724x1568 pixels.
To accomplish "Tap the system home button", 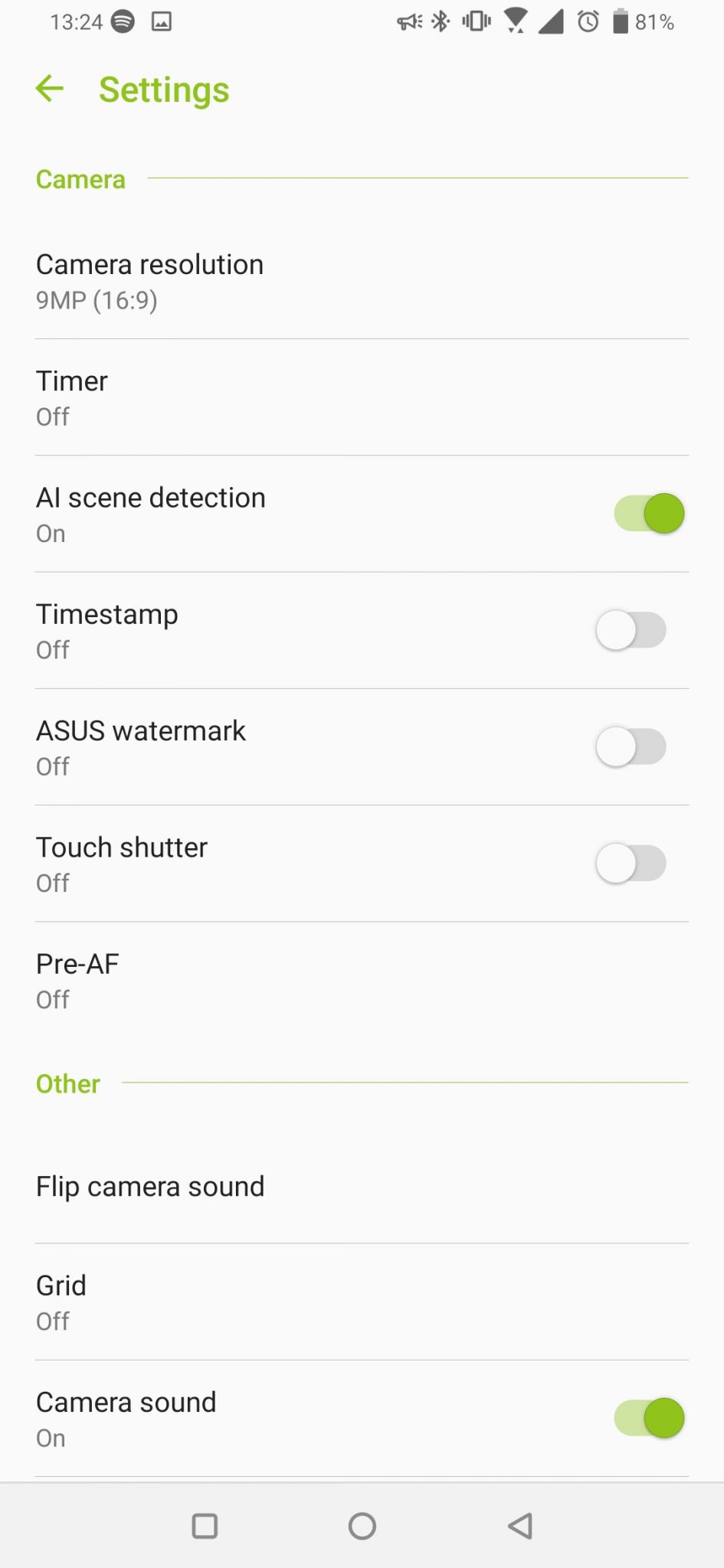I will pyautogui.click(x=362, y=1526).
